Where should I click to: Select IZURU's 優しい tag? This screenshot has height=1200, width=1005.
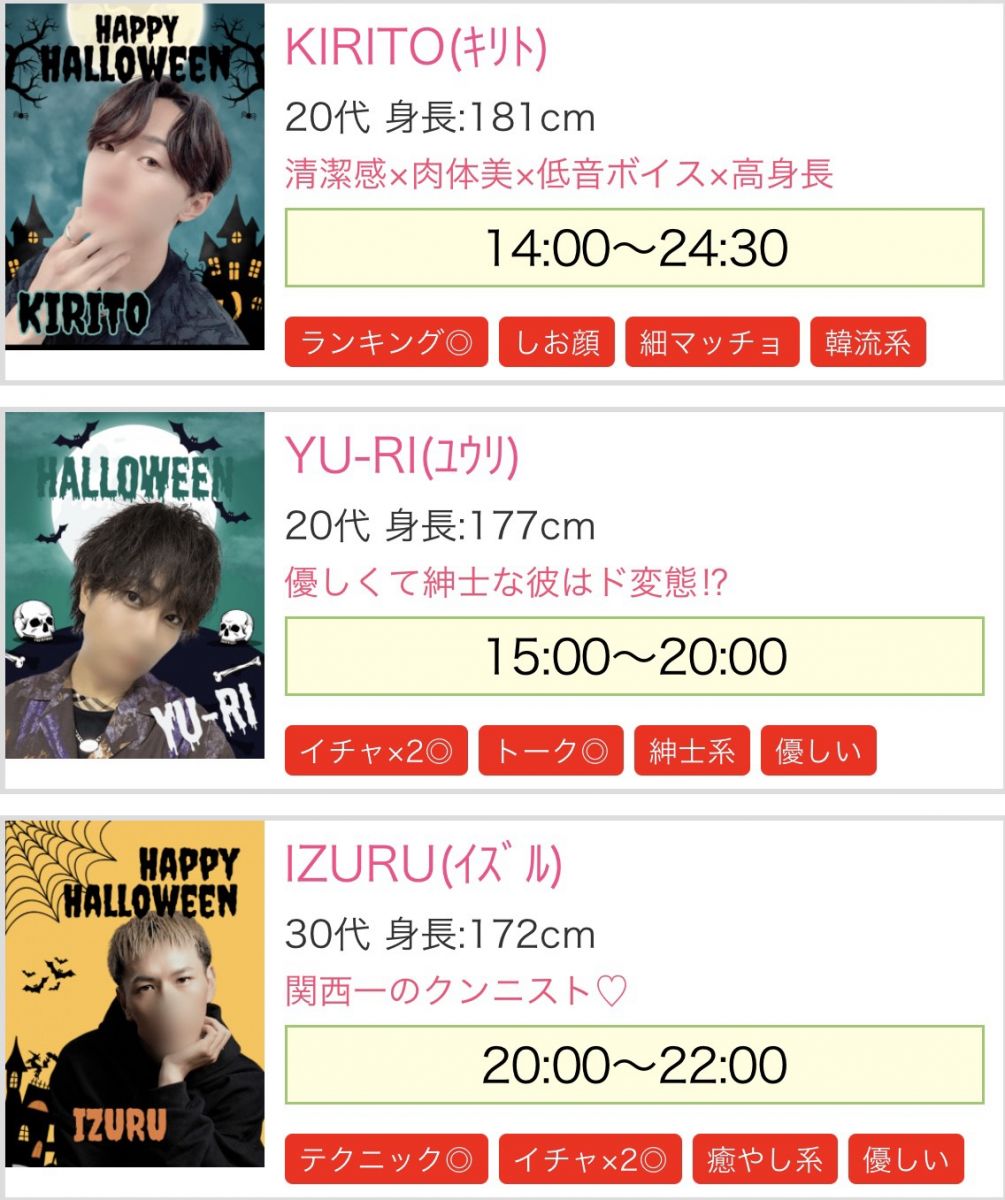pos(906,1160)
